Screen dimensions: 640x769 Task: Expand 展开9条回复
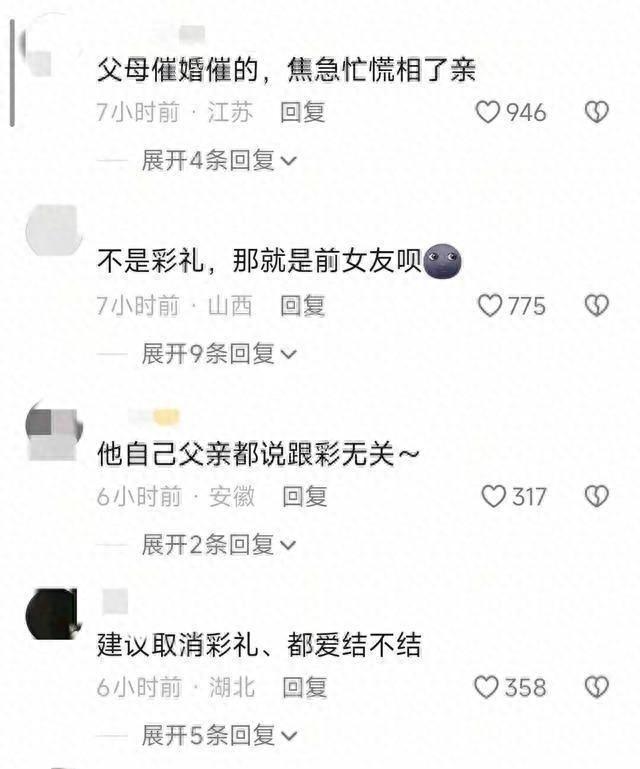click(219, 353)
